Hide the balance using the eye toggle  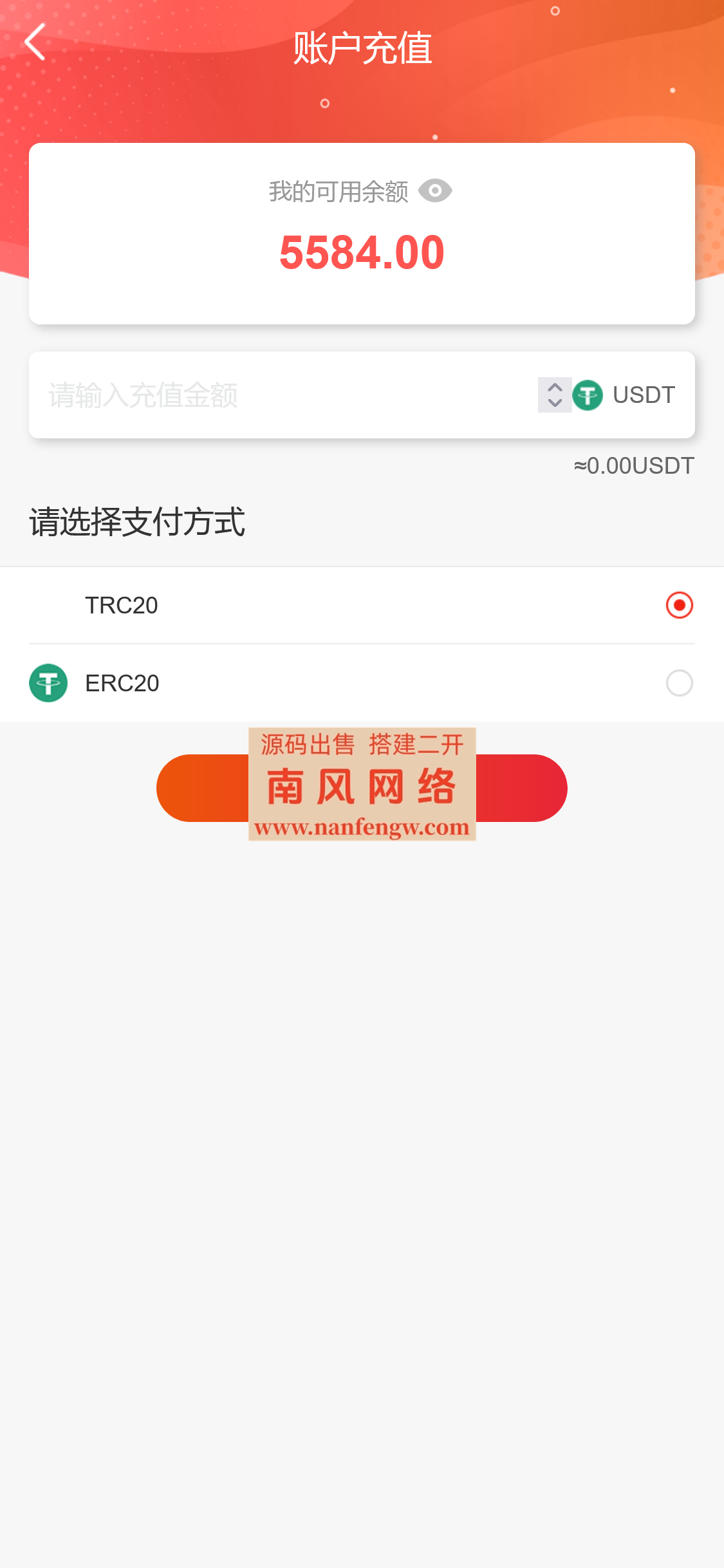pyautogui.click(x=437, y=191)
